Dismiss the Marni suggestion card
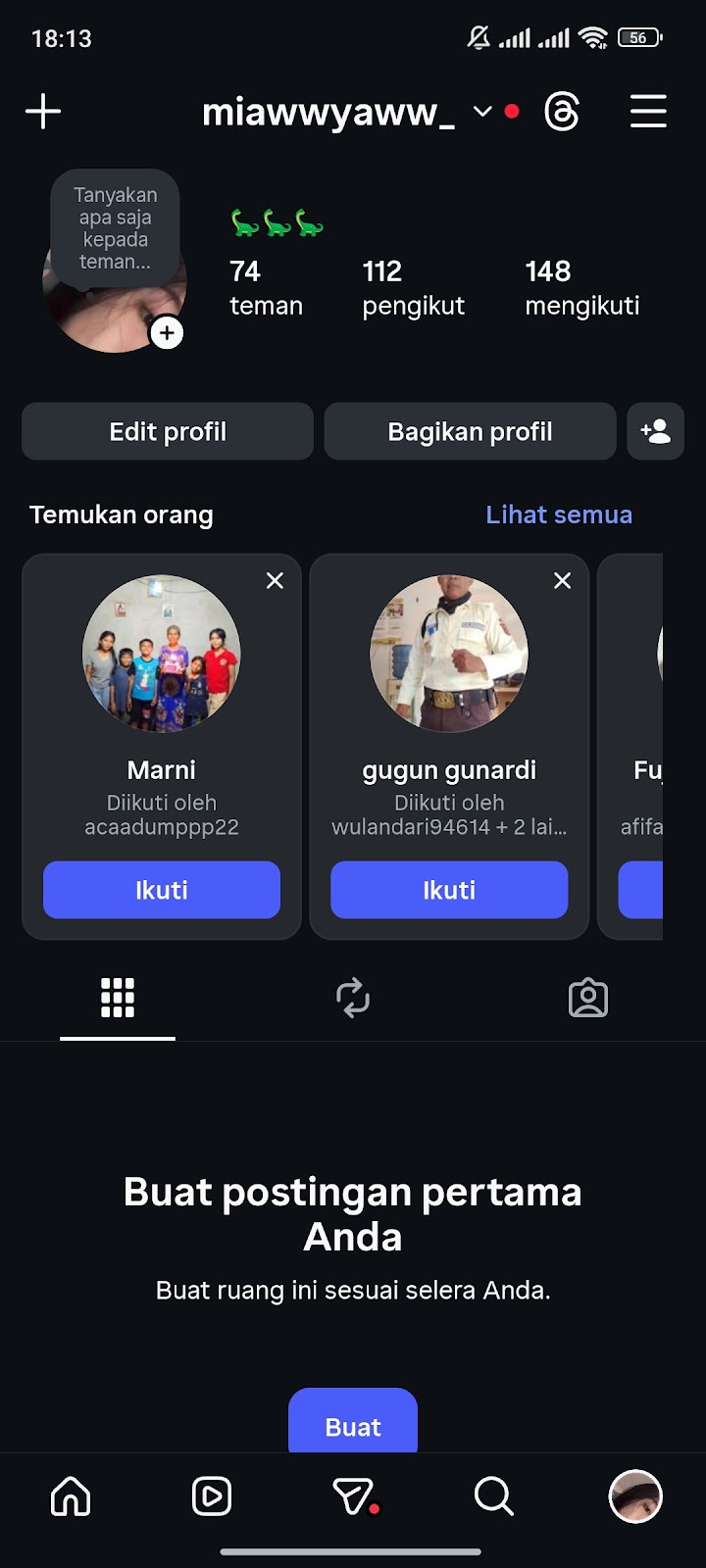706x1568 pixels. [276, 581]
